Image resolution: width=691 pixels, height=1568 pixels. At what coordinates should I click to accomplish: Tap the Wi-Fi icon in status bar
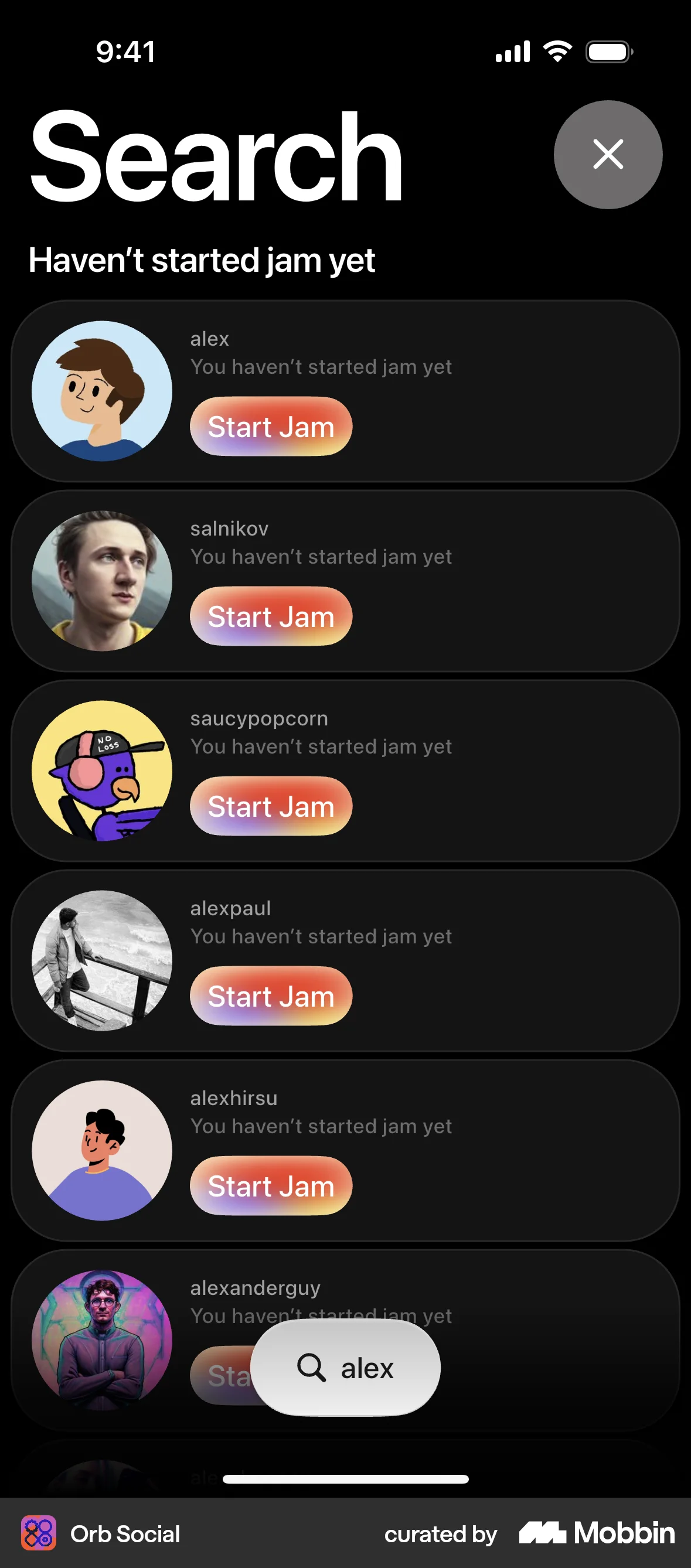click(557, 52)
